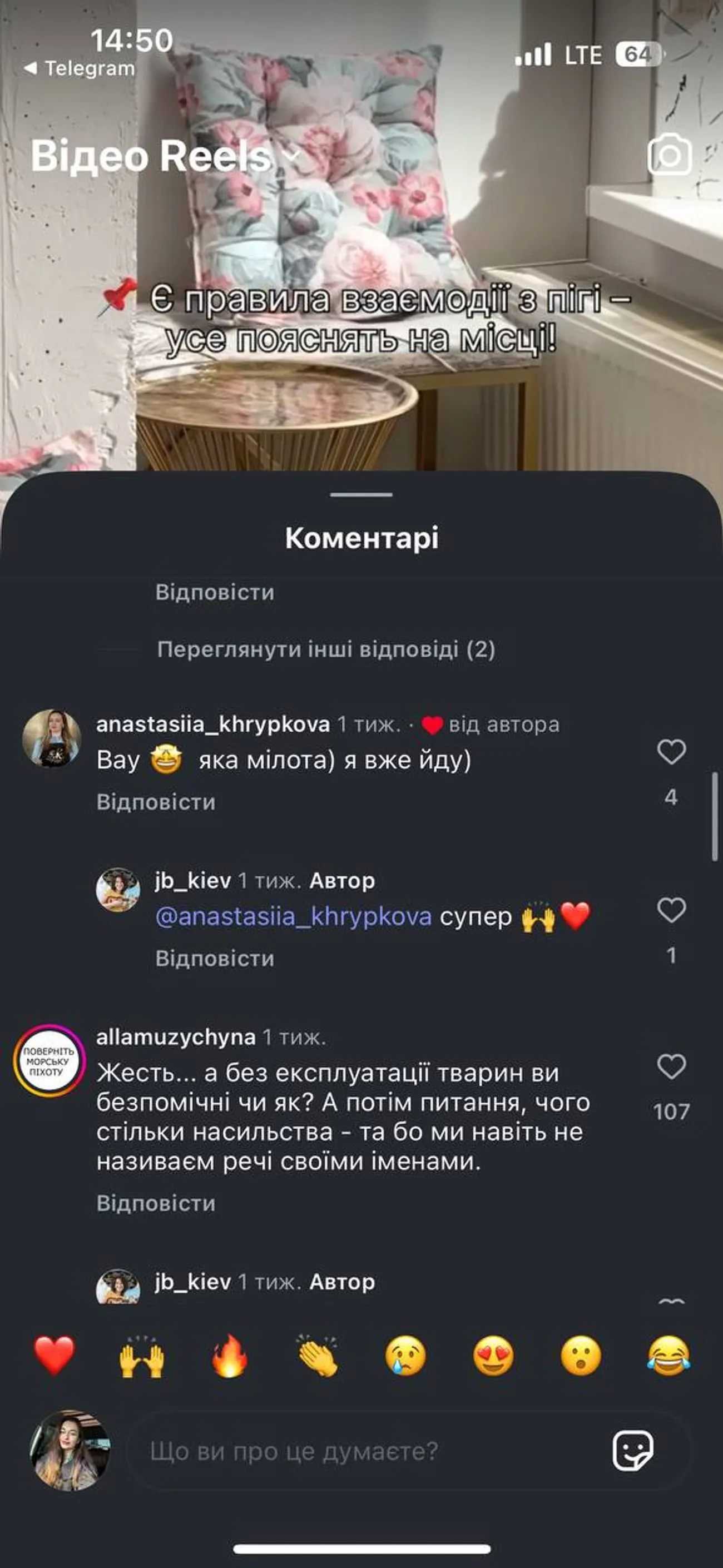Like jb_kiev's reply with супер
The image size is (723, 1568).
pyautogui.click(x=671, y=911)
